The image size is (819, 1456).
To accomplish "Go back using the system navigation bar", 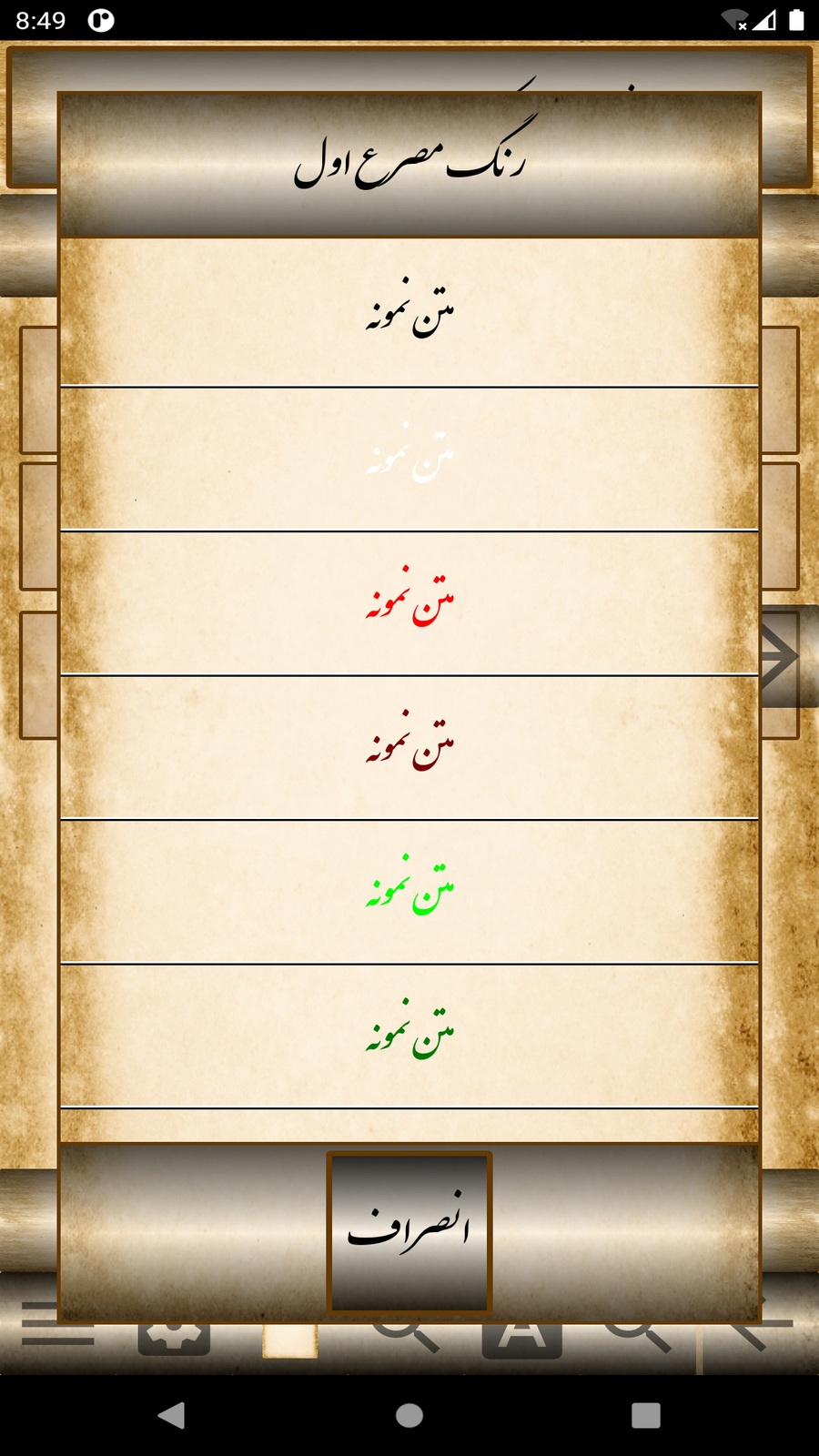I will (171, 1415).
